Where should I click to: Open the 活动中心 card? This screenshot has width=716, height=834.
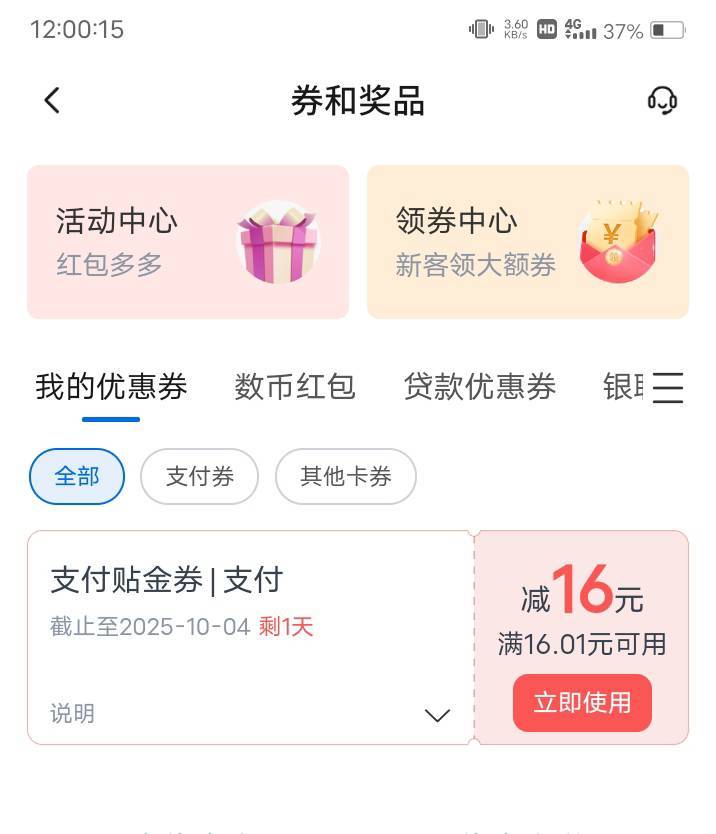tap(188, 242)
